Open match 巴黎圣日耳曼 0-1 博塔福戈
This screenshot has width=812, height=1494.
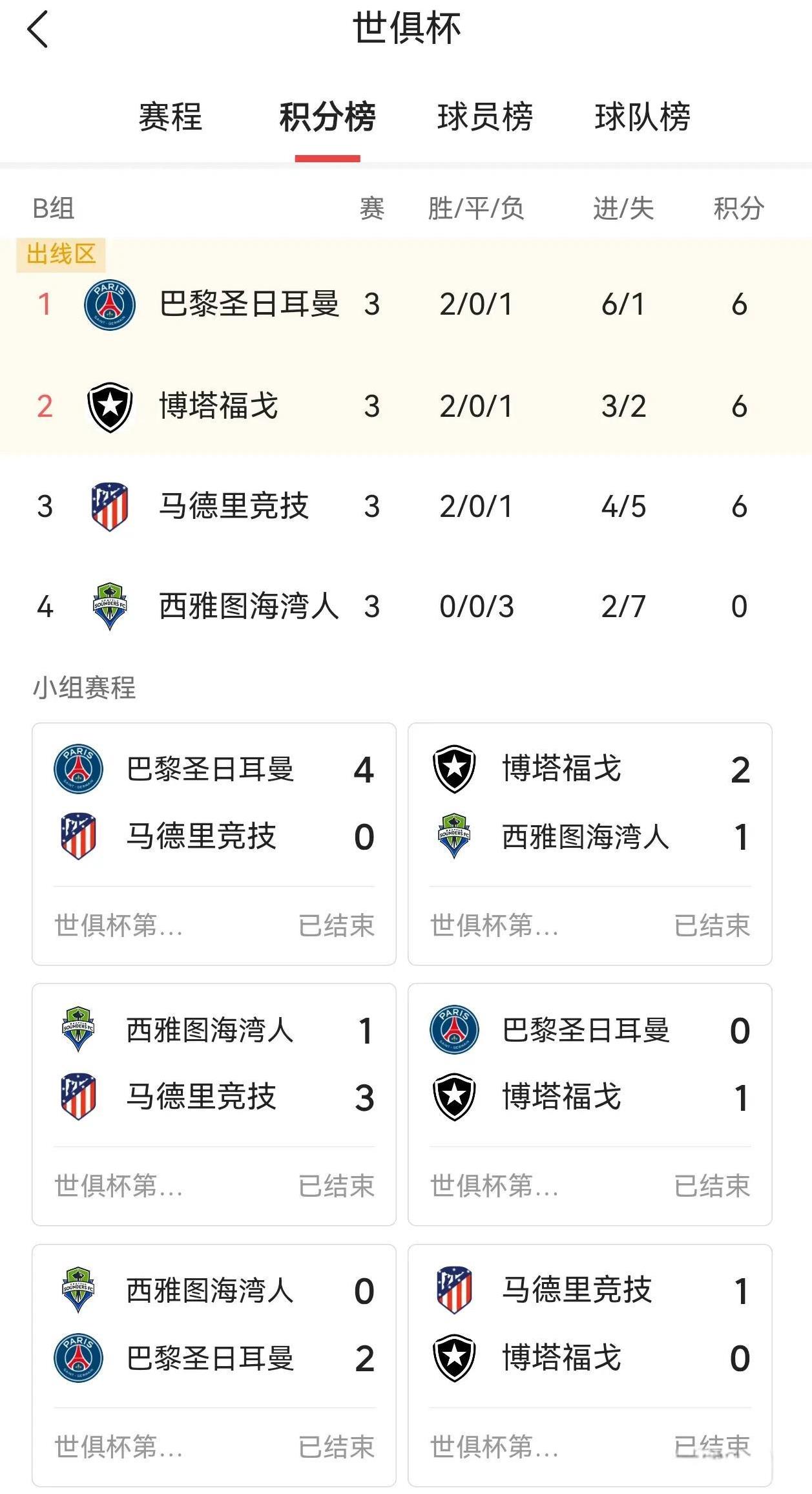coord(590,1104)
